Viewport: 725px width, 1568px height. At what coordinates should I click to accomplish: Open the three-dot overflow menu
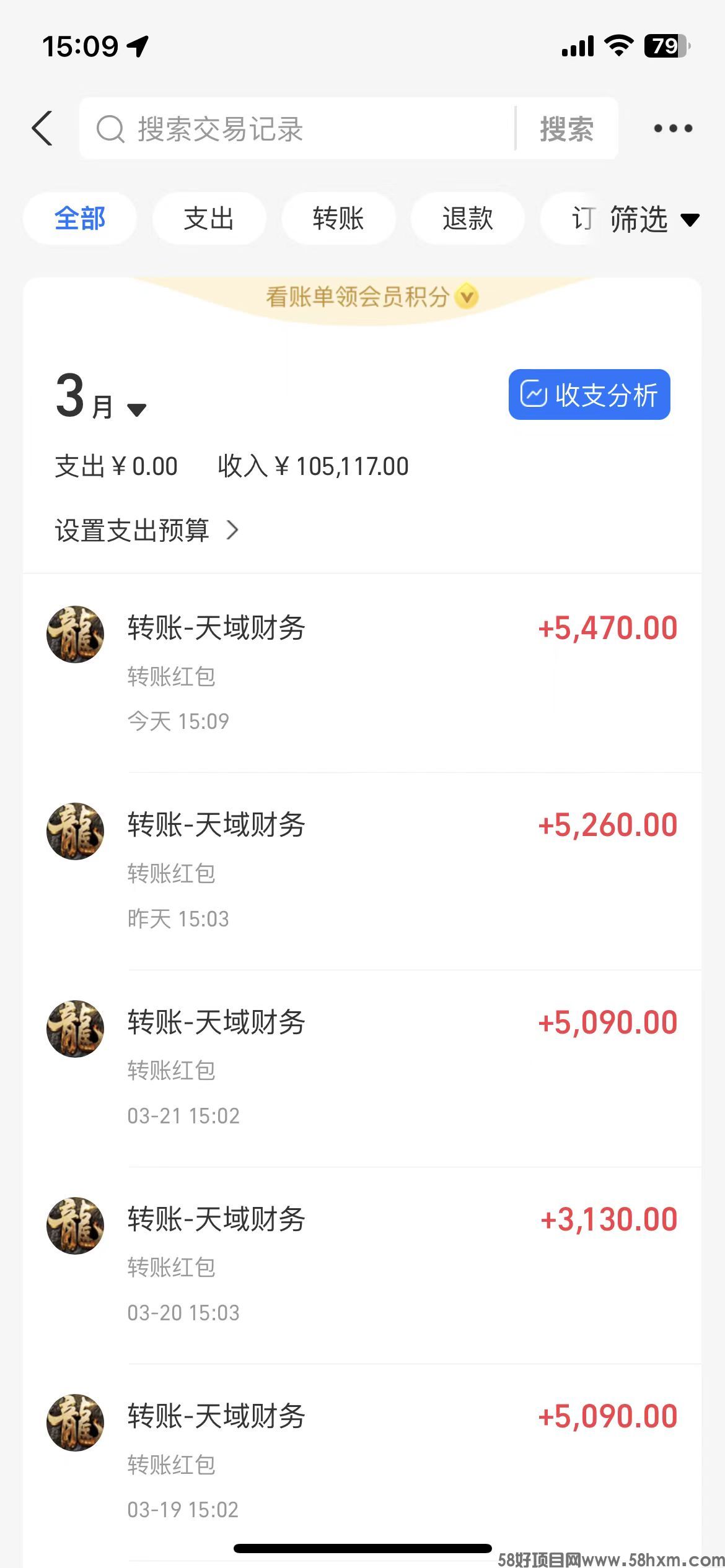[673, 129]
